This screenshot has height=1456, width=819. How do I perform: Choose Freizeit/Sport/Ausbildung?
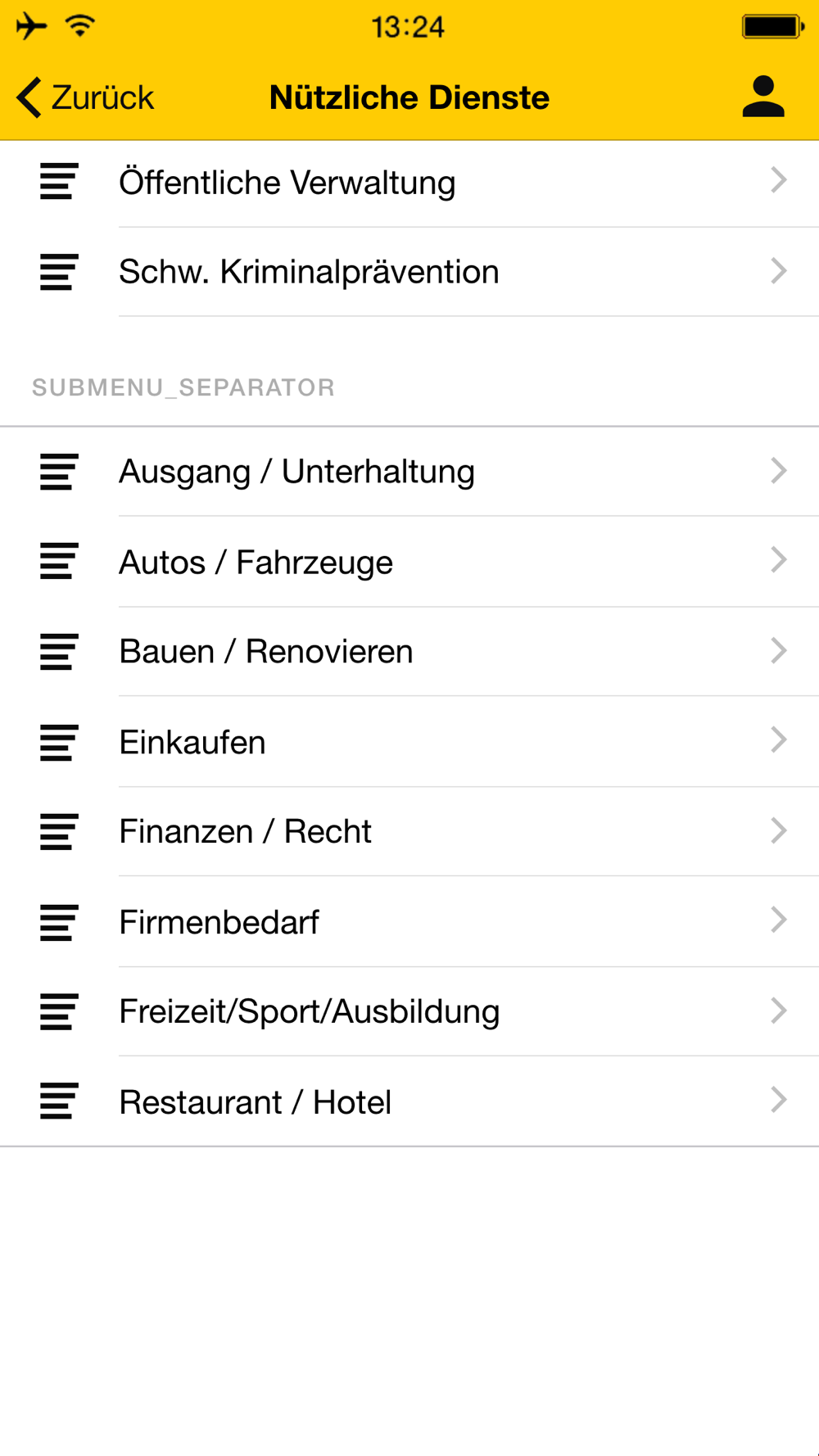[x=409, y=1012]
